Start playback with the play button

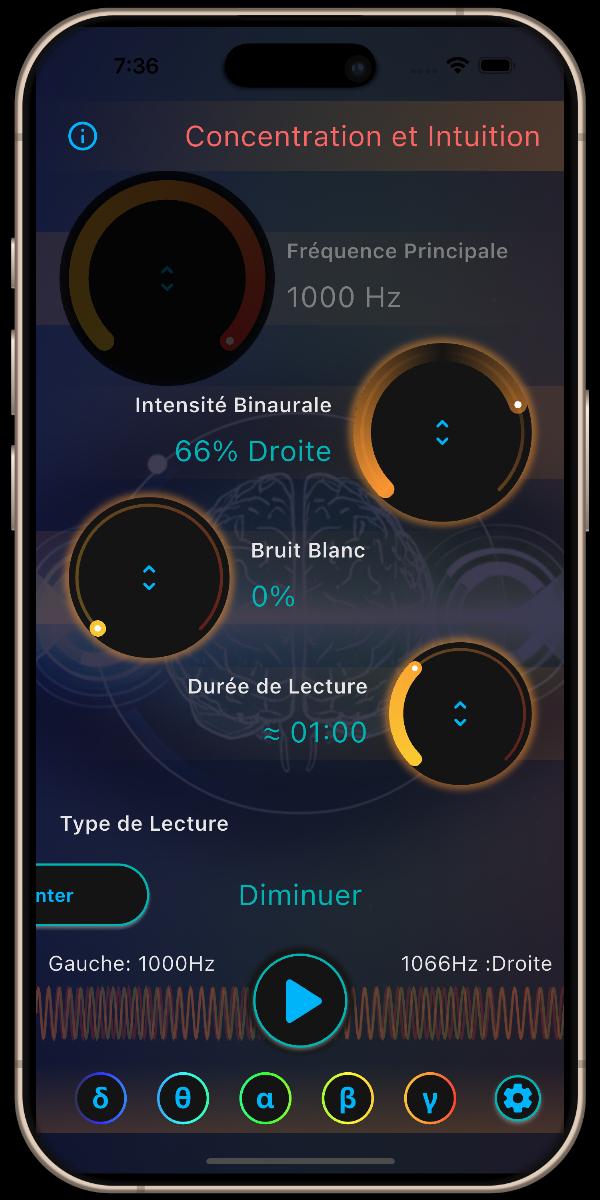point(301,1001)
